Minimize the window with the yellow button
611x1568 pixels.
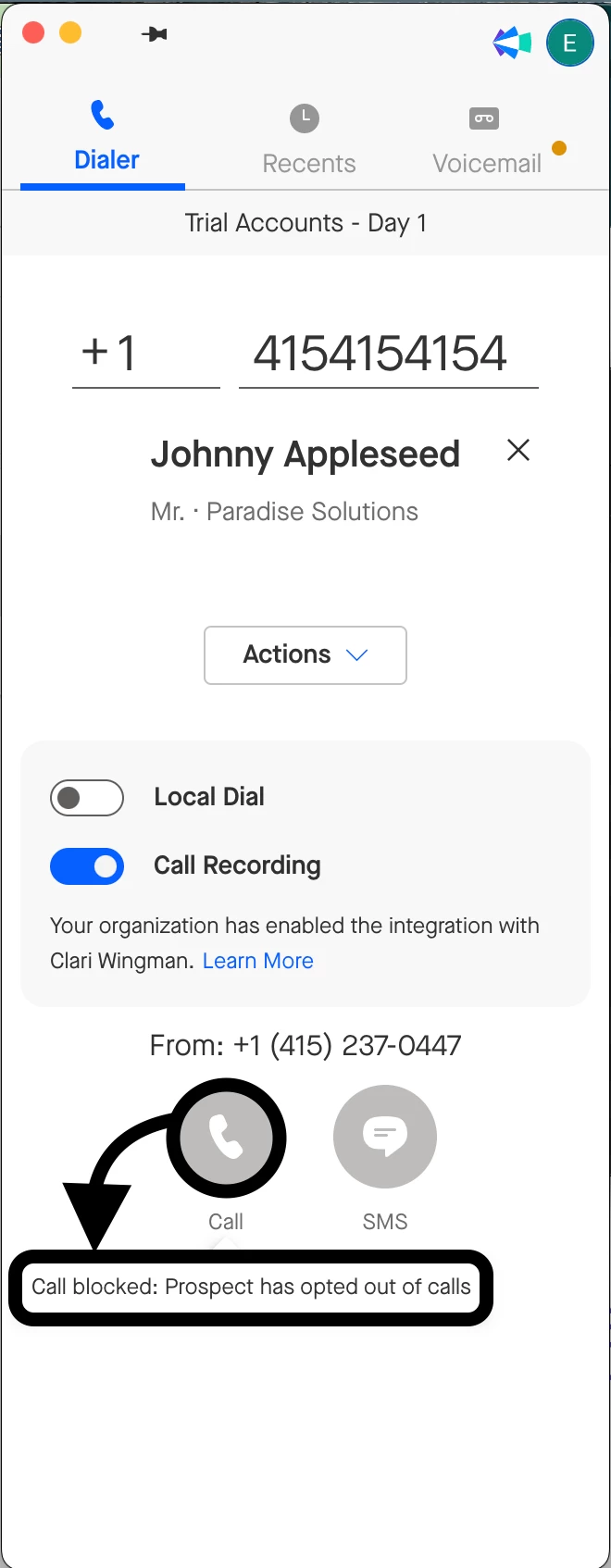[x=70, y=33]
